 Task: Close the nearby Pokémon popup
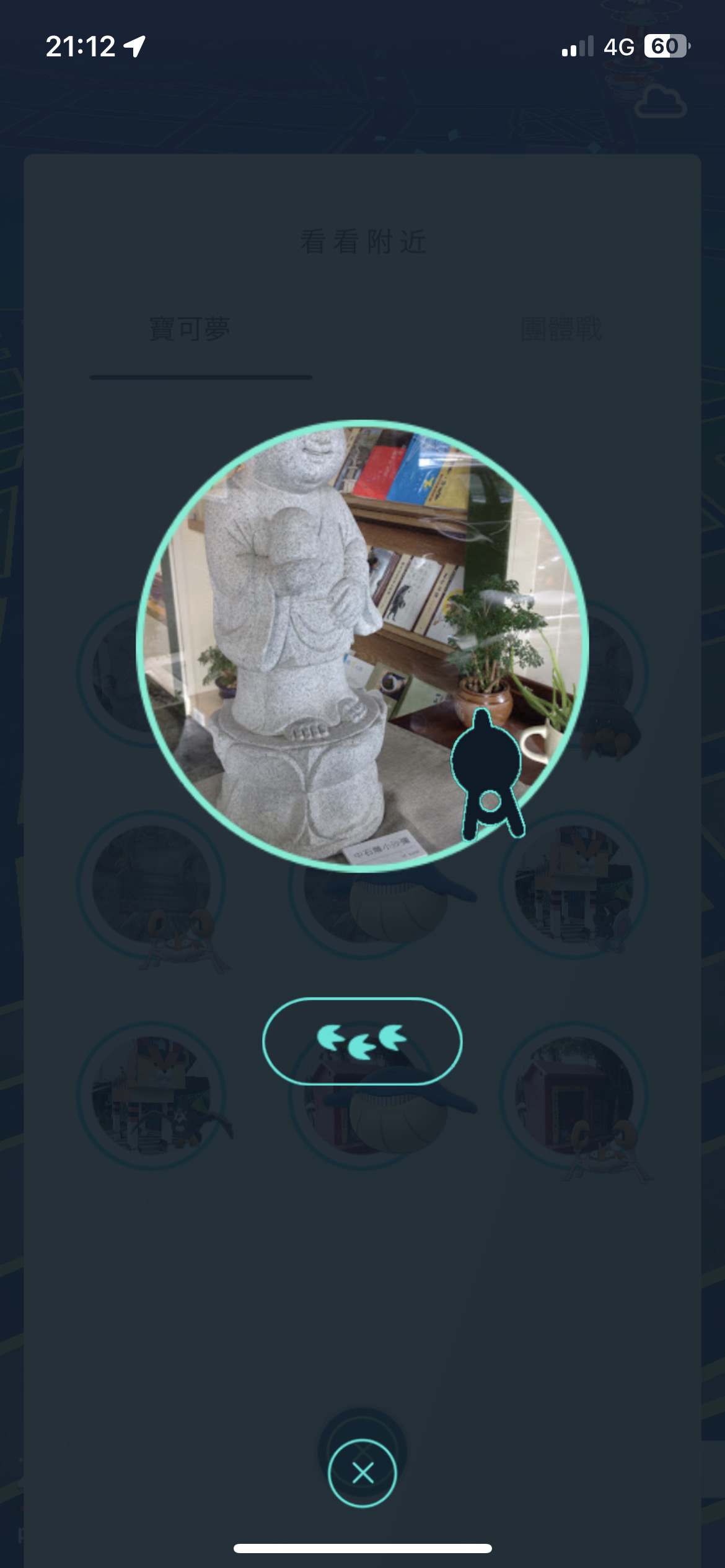tap(362, 1472)
